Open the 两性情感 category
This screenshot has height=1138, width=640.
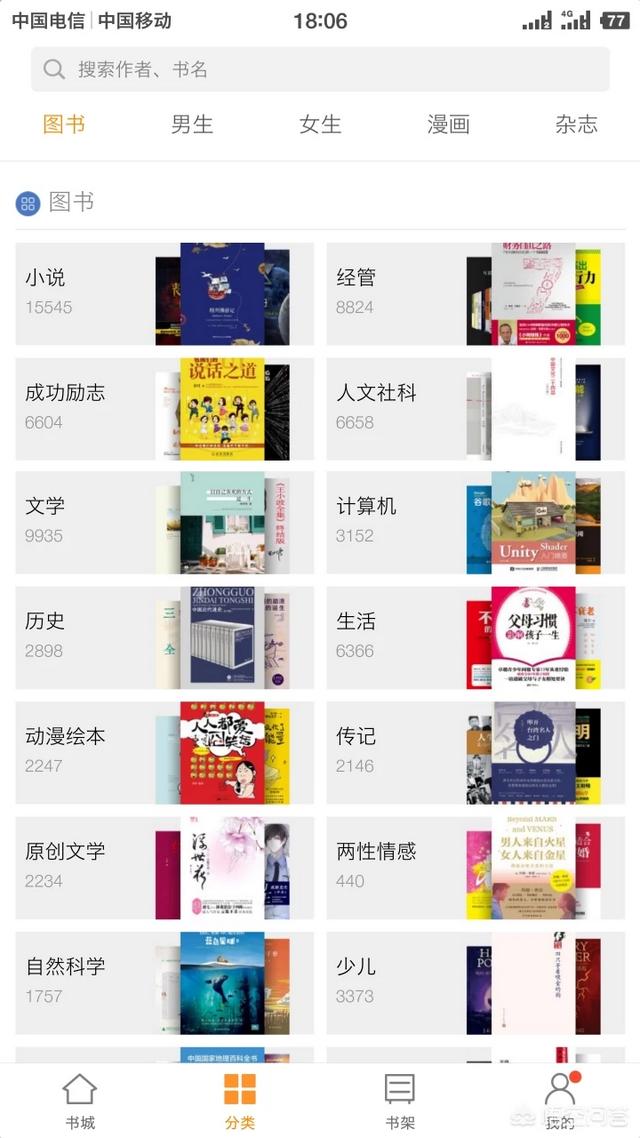pyautogui.click(x=476, y=868)
